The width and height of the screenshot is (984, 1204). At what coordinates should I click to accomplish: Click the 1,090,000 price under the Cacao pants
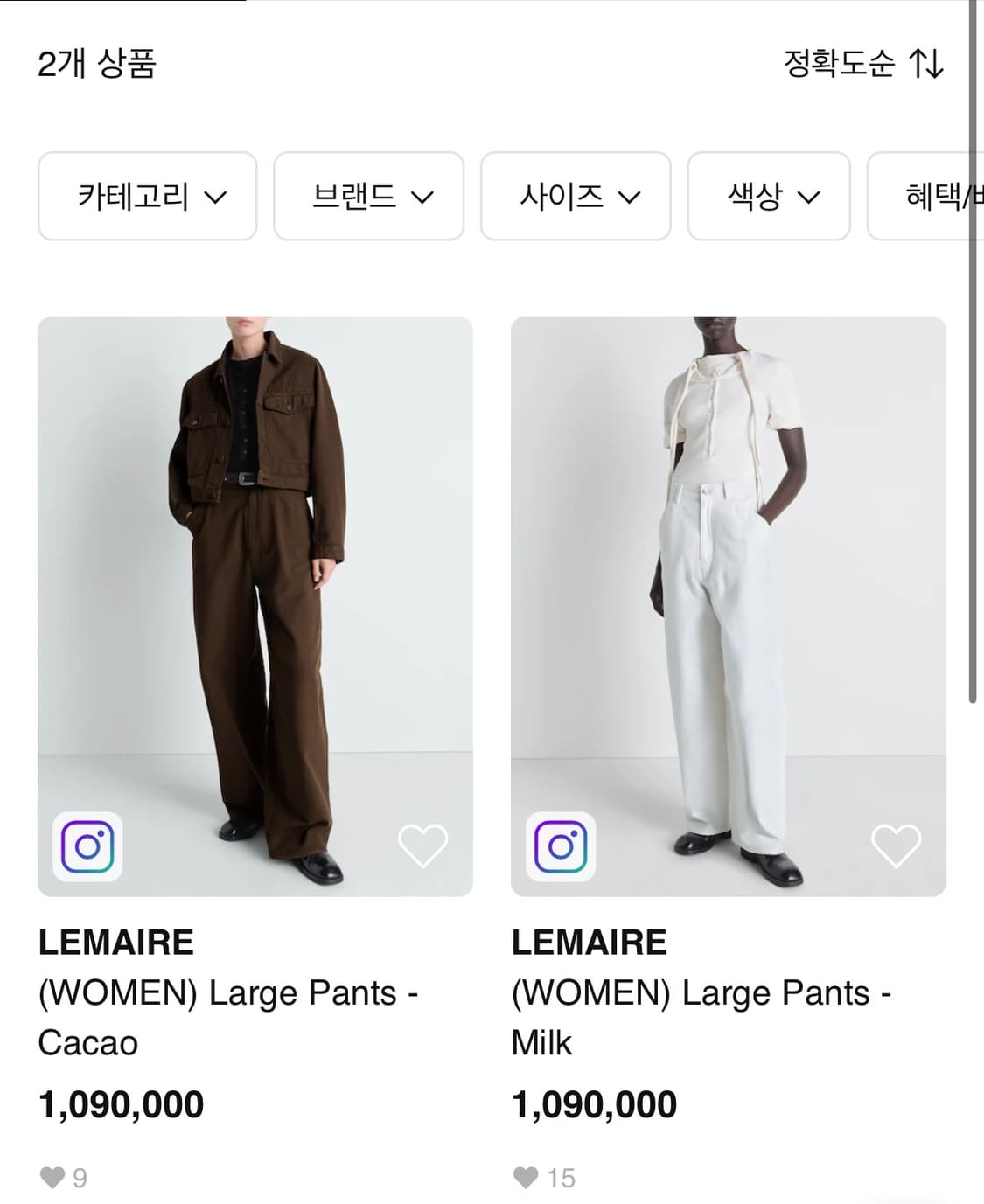coord(119,1103)
